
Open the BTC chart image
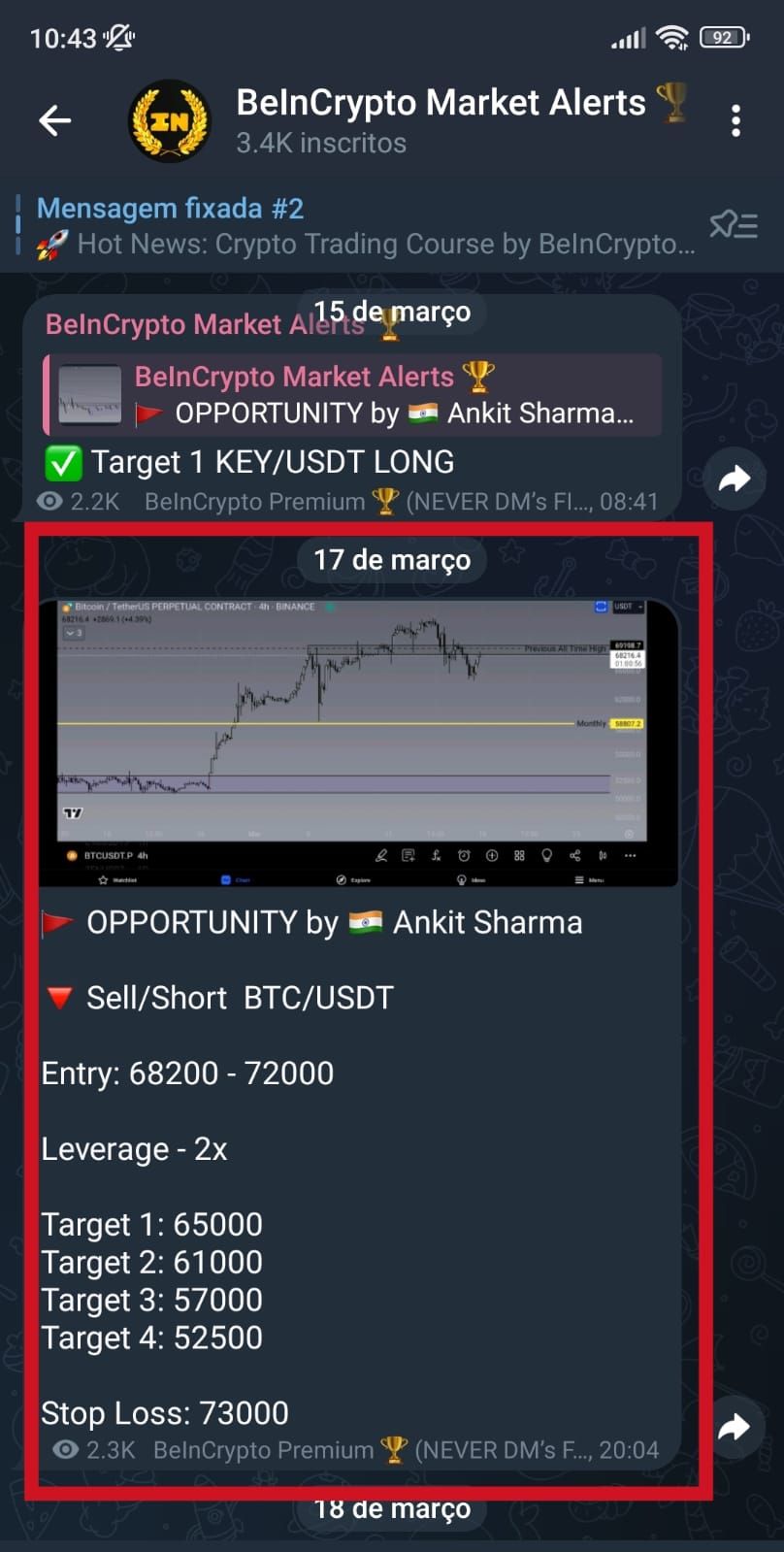358,742
